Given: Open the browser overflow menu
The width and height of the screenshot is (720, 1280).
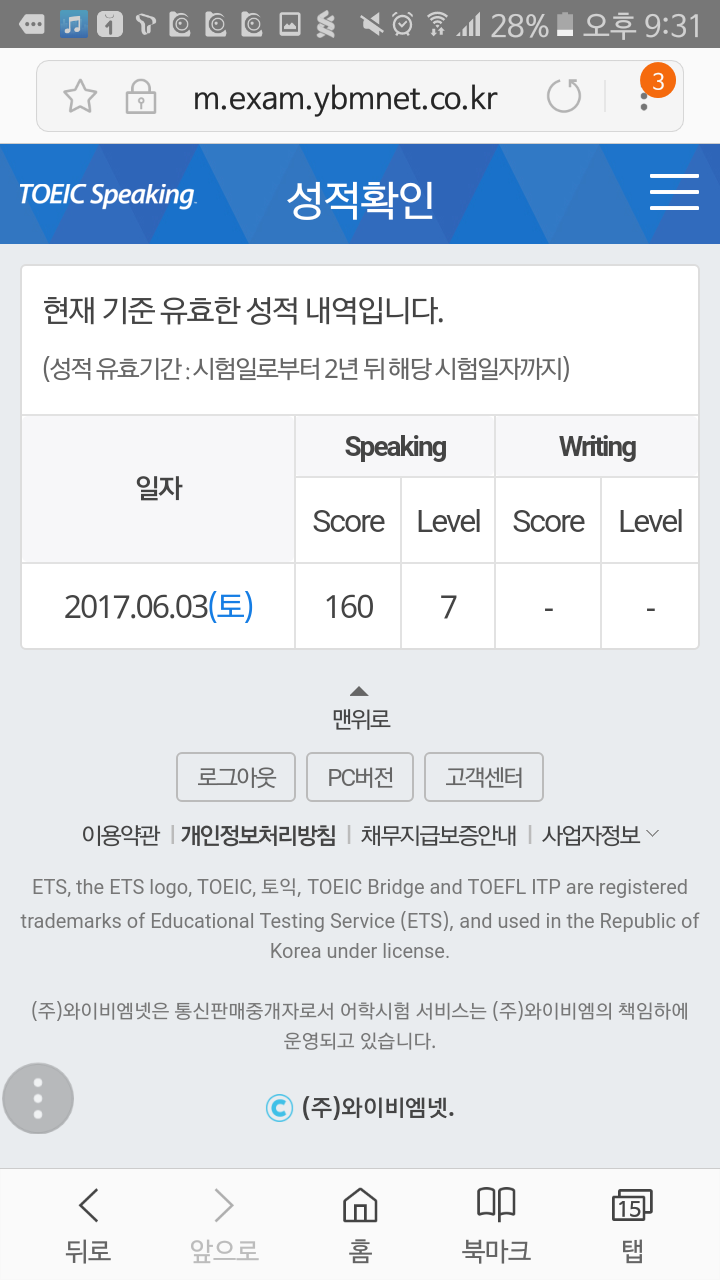Looking at the screenshot, I should [x=645, y=97].
